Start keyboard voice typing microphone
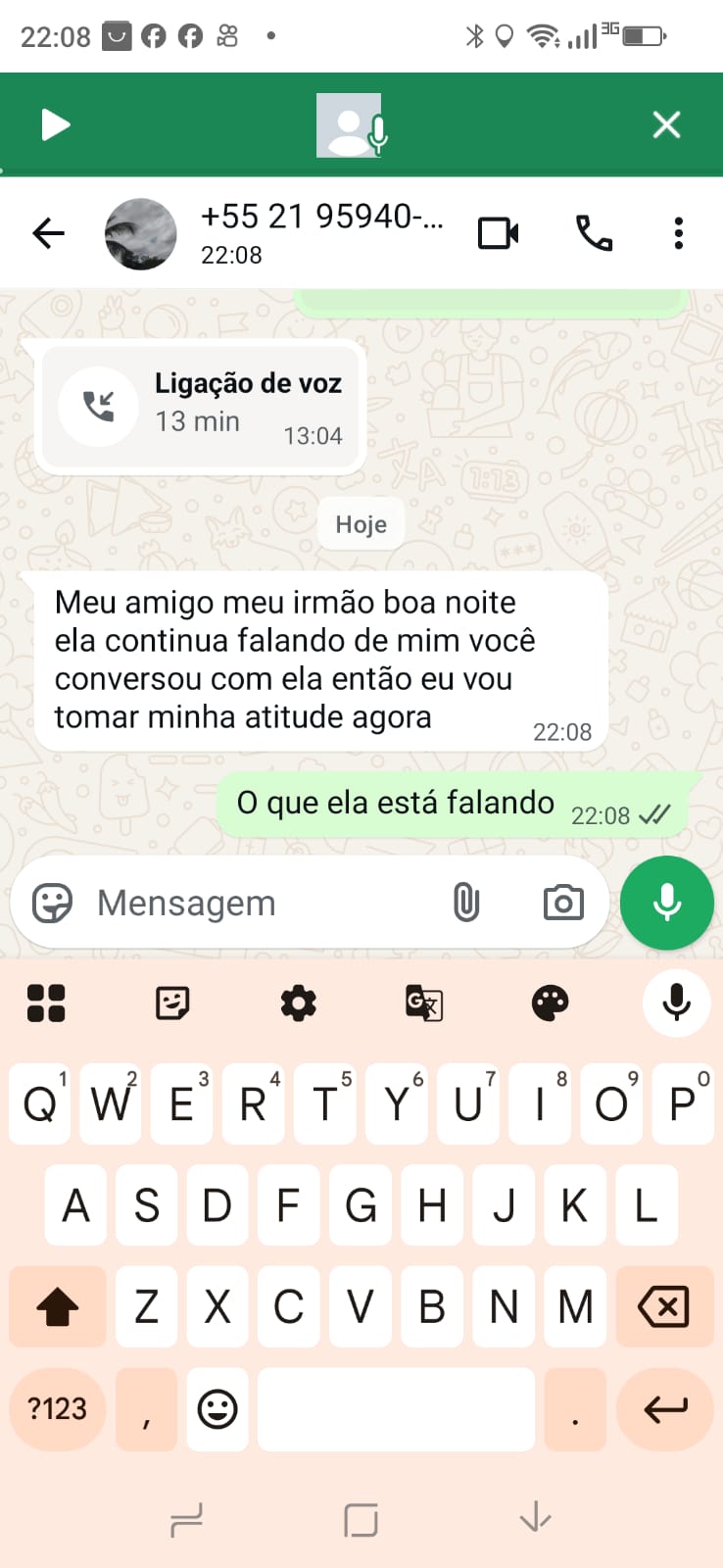Viewport: 723px width, 1568px height. click(x=676, y=1003)
